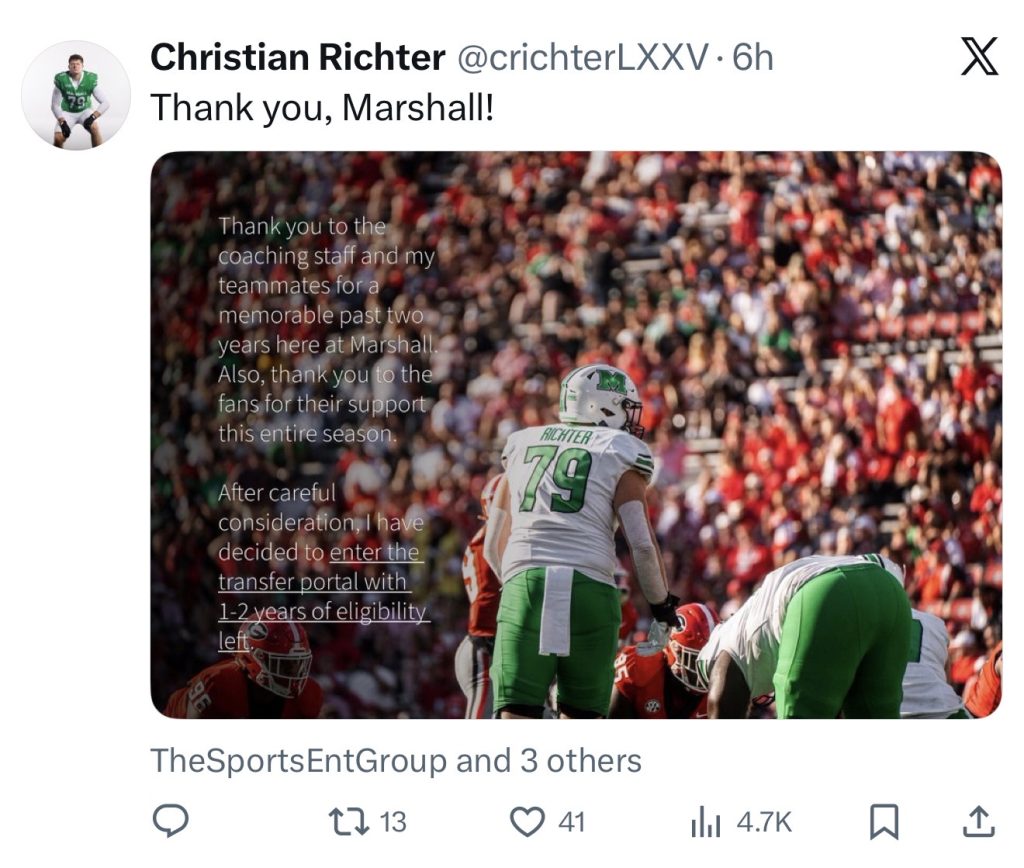Screen dimensions: 1024x868
Task: Open the Christian Richter profile name link
Action: pyautogui.click(x=297, y=58)
